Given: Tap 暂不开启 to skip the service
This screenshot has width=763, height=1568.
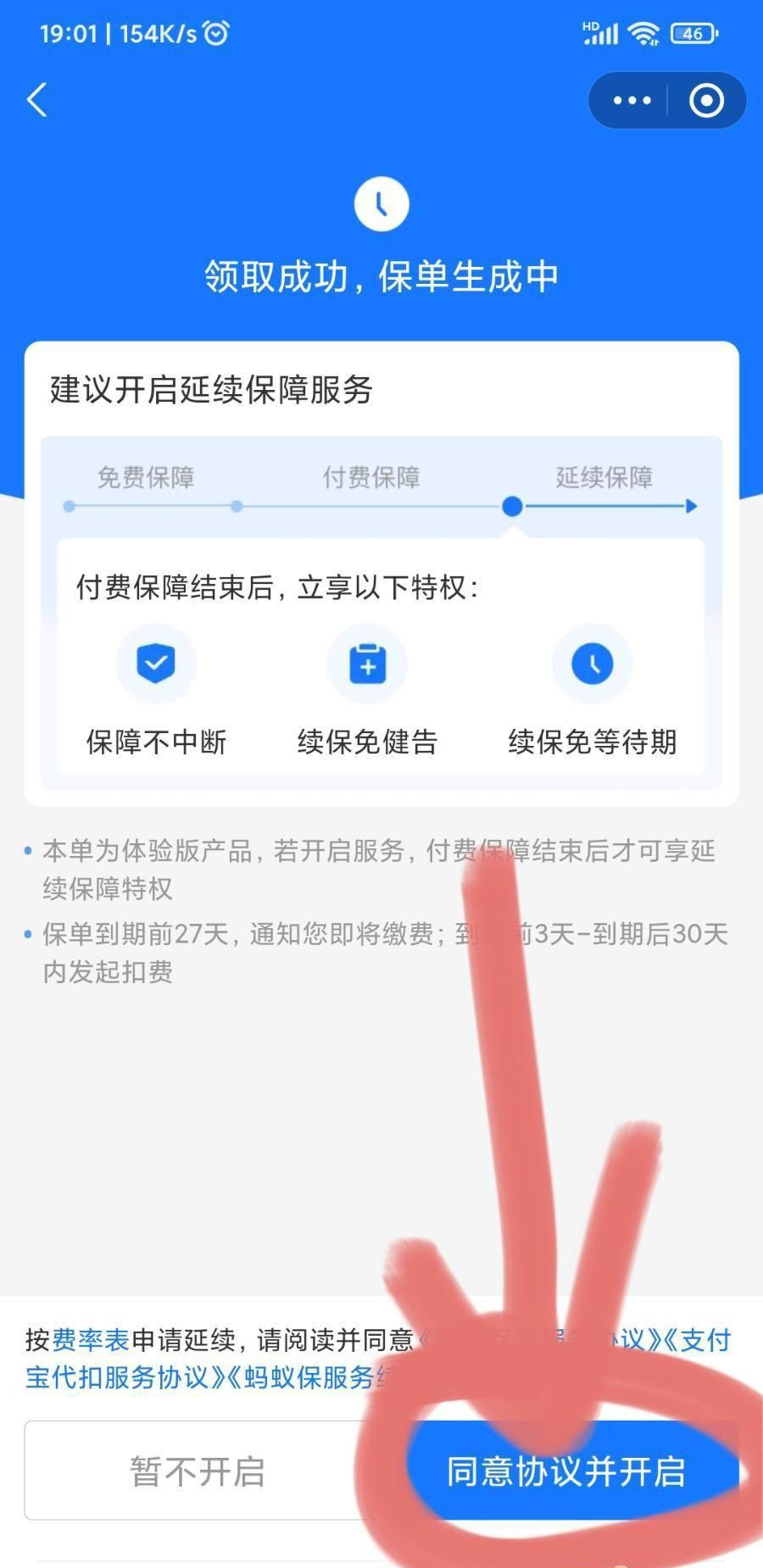Looking at the screenshot, I should [x=198, y=1471].
